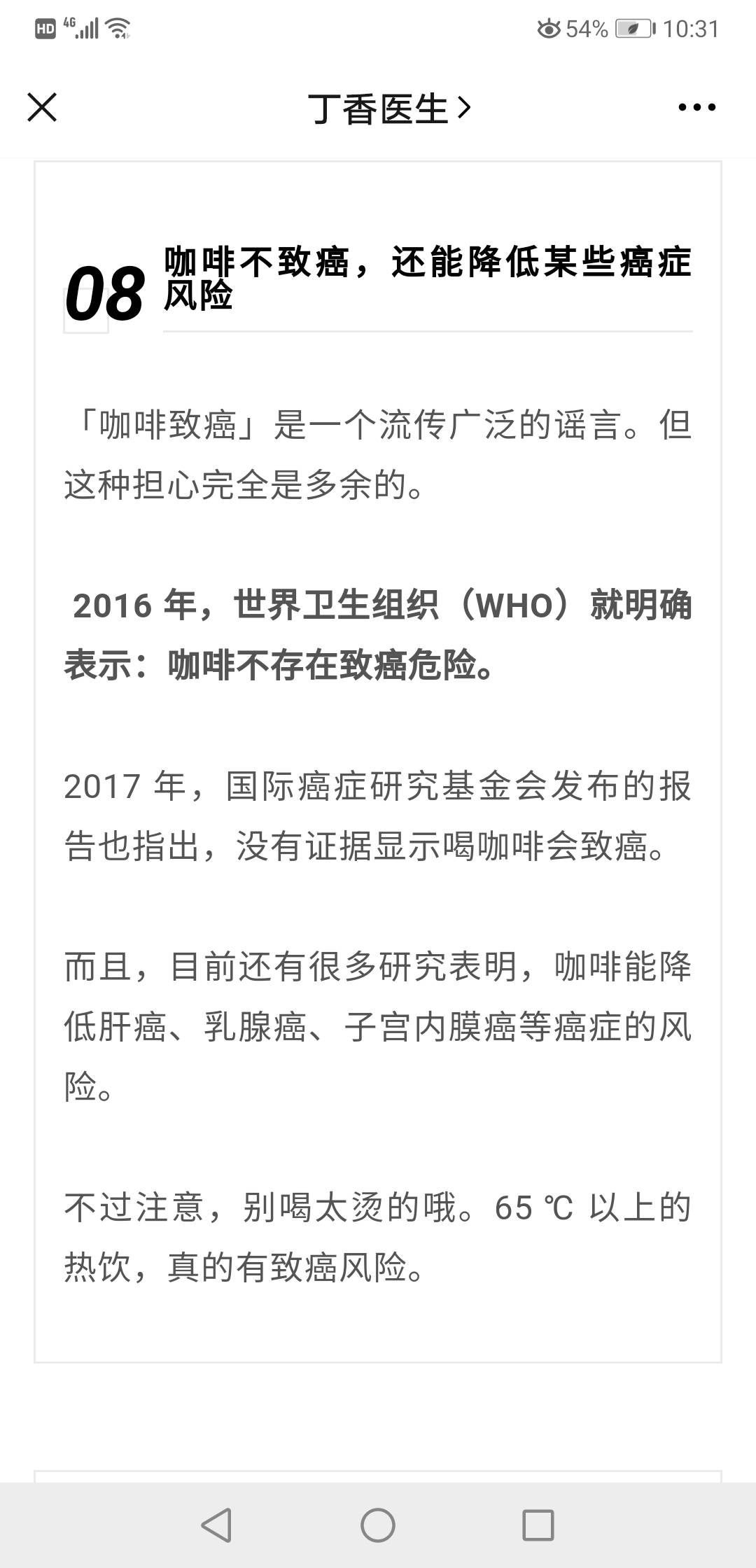Viewport: 756px width, 1568px height.
Task: Tap the battery indicator showing 54%
Action: pyautogui.click(x=629, y=28)
